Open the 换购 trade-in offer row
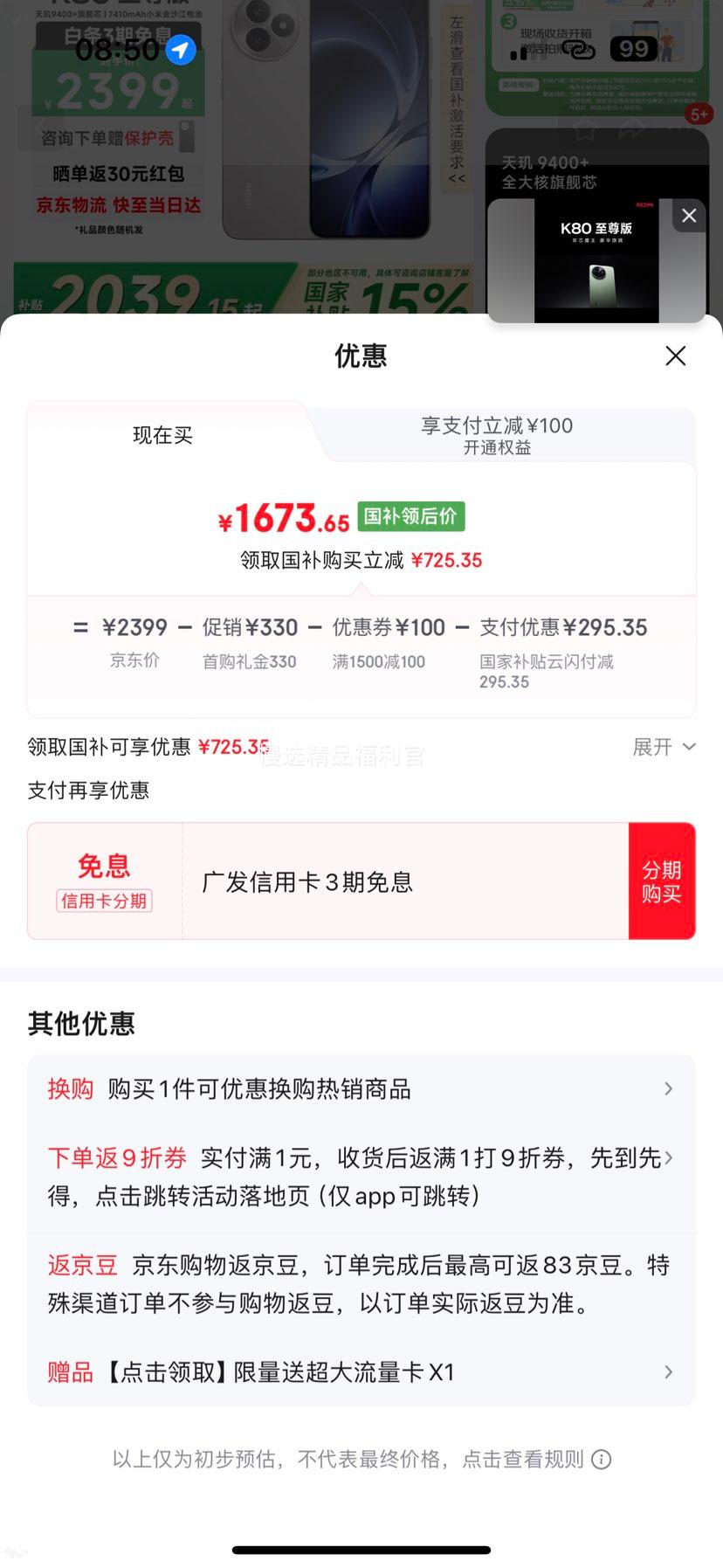This screenshot has height=1568, width=723. [361, 1088]
